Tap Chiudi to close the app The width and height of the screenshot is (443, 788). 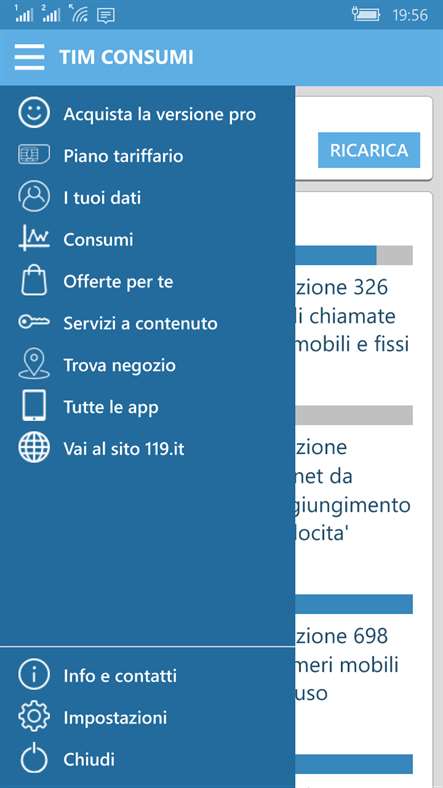point(148,759)
